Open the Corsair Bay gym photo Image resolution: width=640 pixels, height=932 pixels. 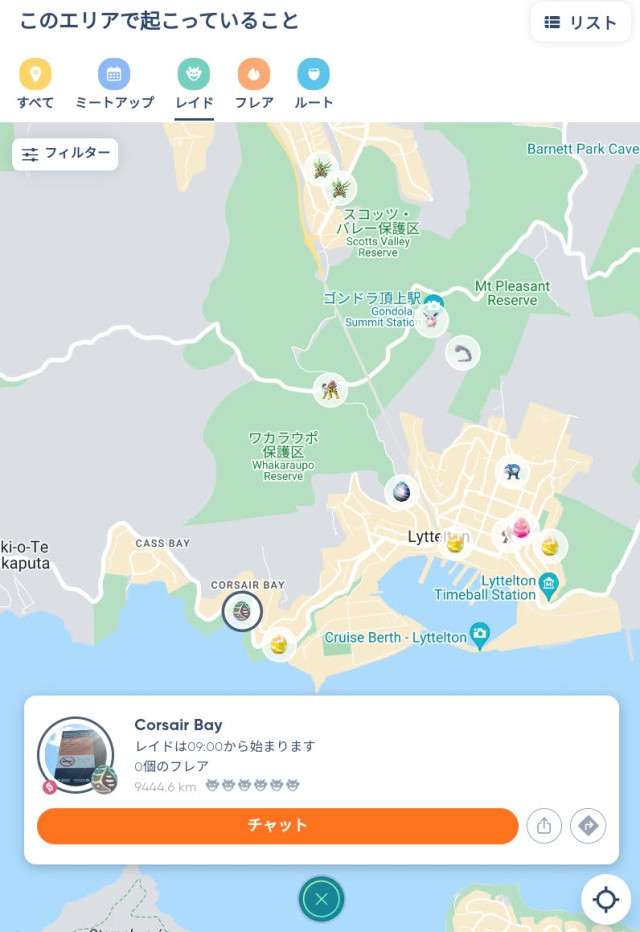click(76, 755)
